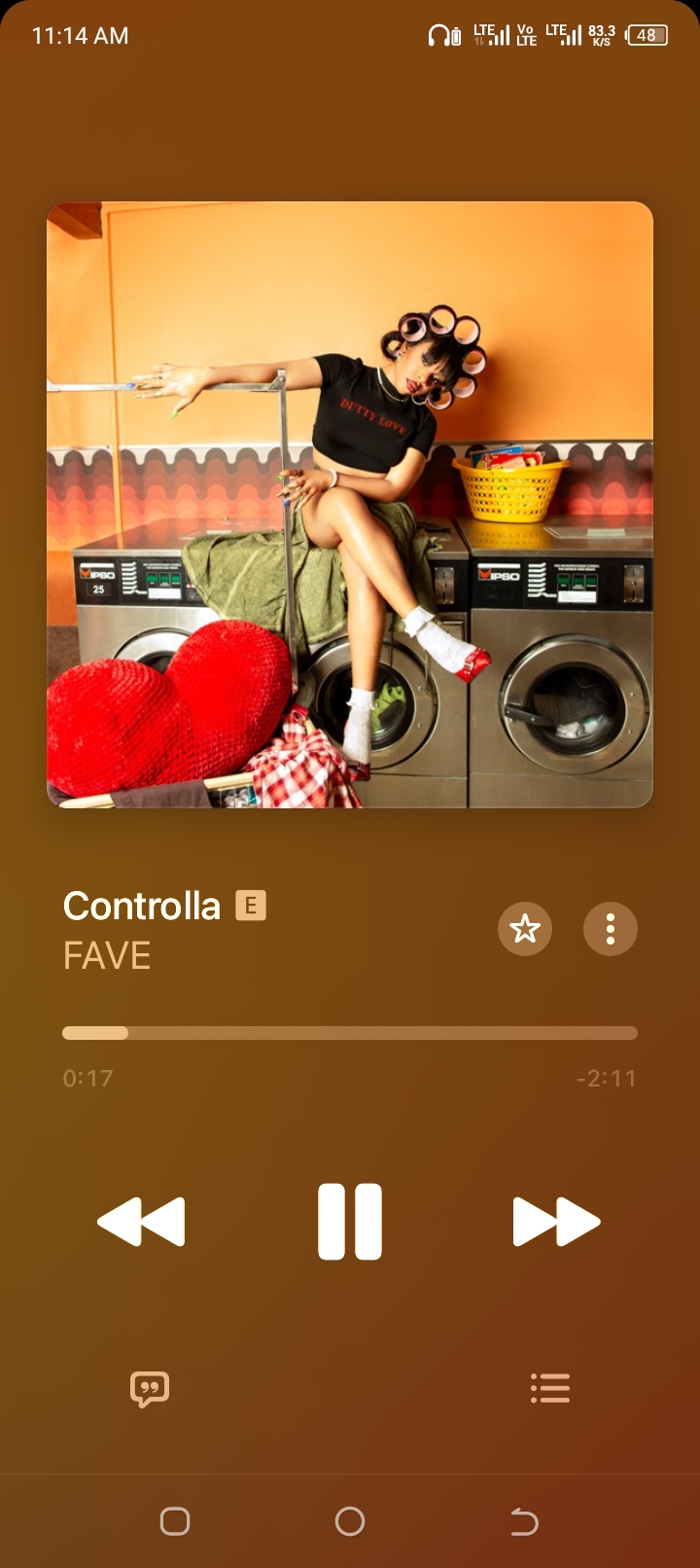This screenshot has width=700, height=1568.
Task: Show the song lyrics
Action: point(150,1389)
